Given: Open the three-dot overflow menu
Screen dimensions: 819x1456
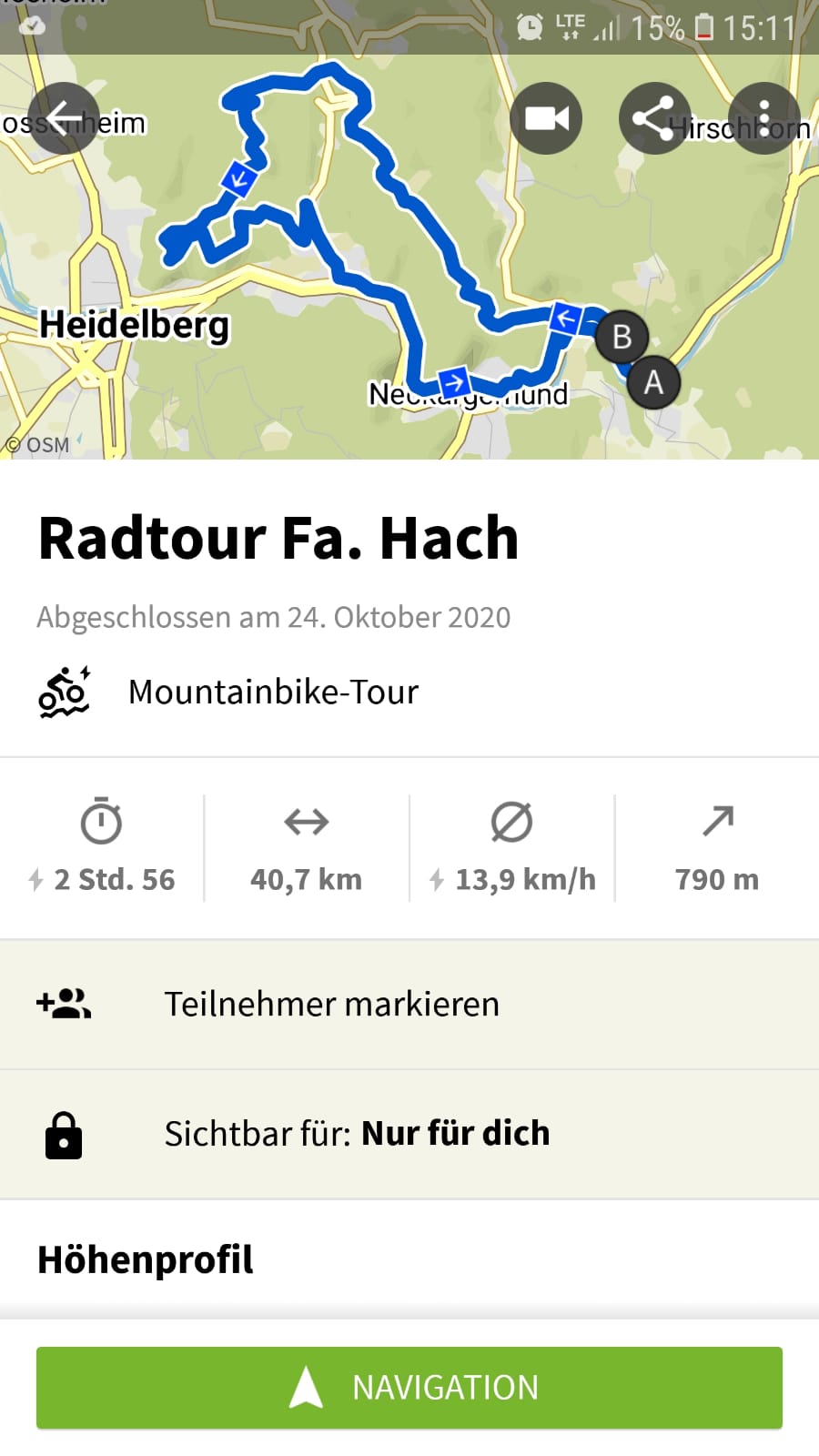Looking at the screenshot, I should (x=764, y=118).
